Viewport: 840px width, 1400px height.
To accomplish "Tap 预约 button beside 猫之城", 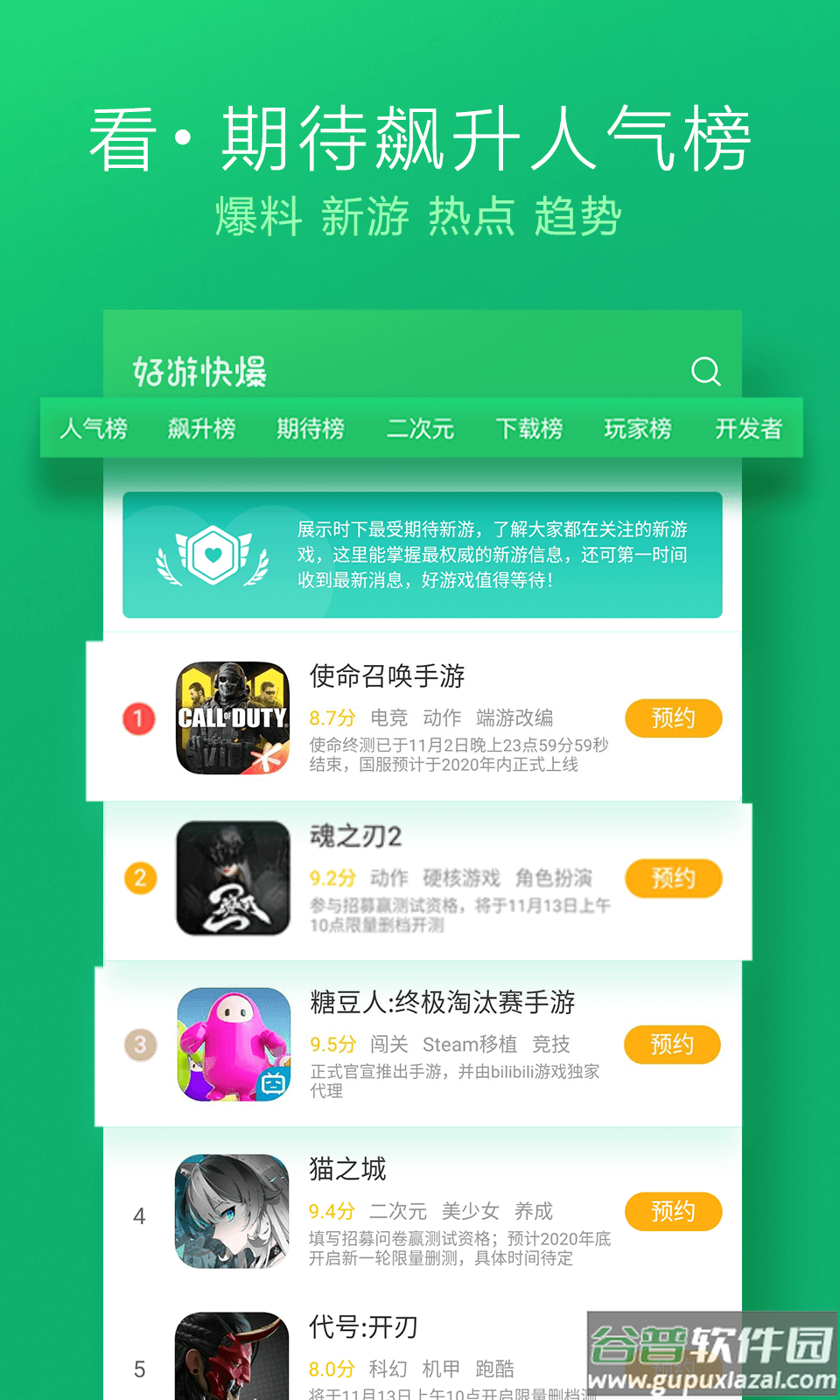I will pos(672,1212).
